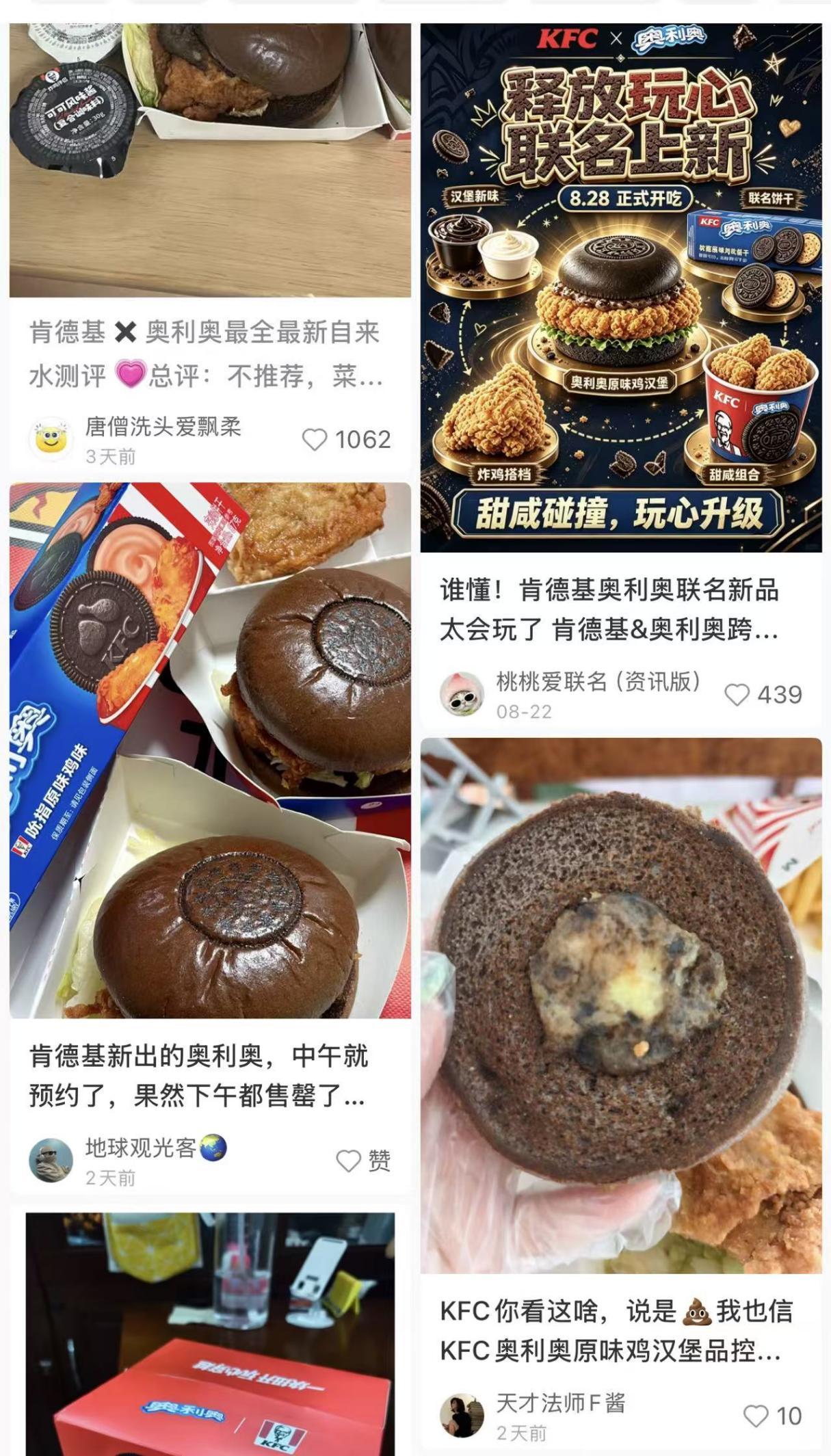Screen dimensions: 831x1456
Task: View the profile avatar of 地球观光客
Action: click(51, 1161)
